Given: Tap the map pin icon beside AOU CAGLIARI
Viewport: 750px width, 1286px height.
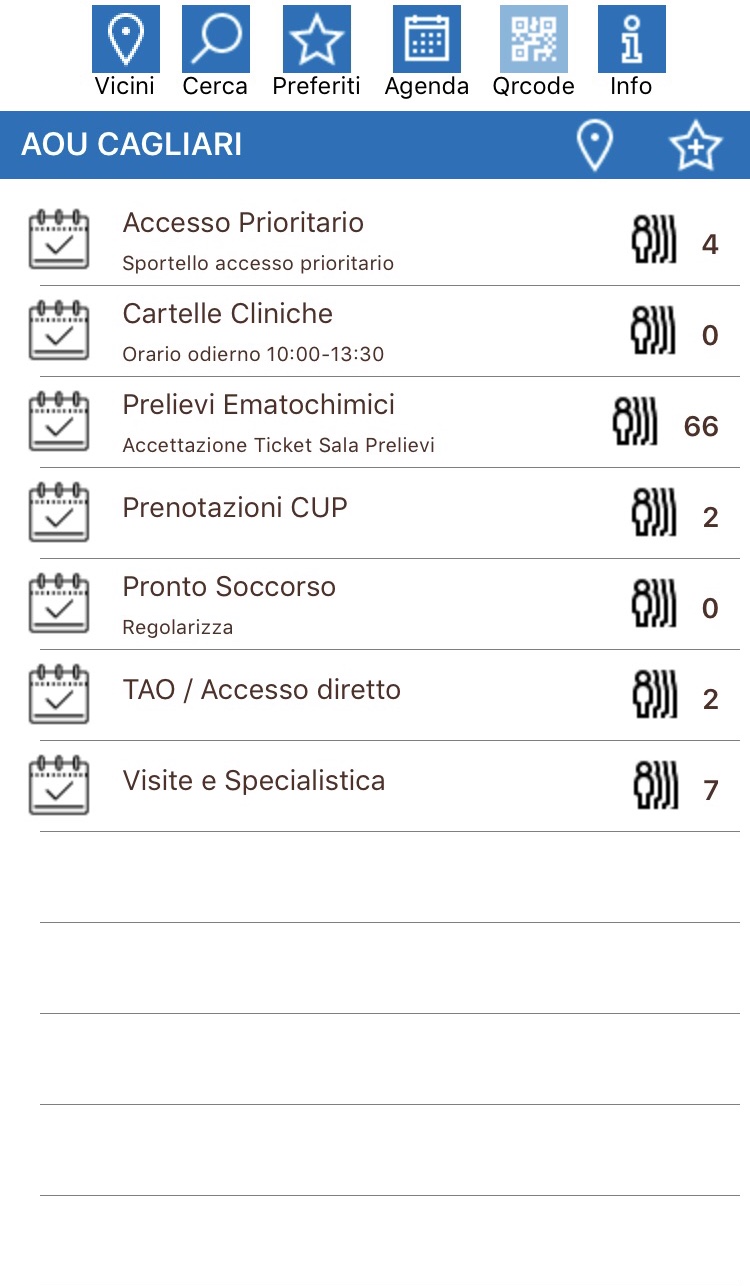Looking at the screenshot, I should point(595,146).
